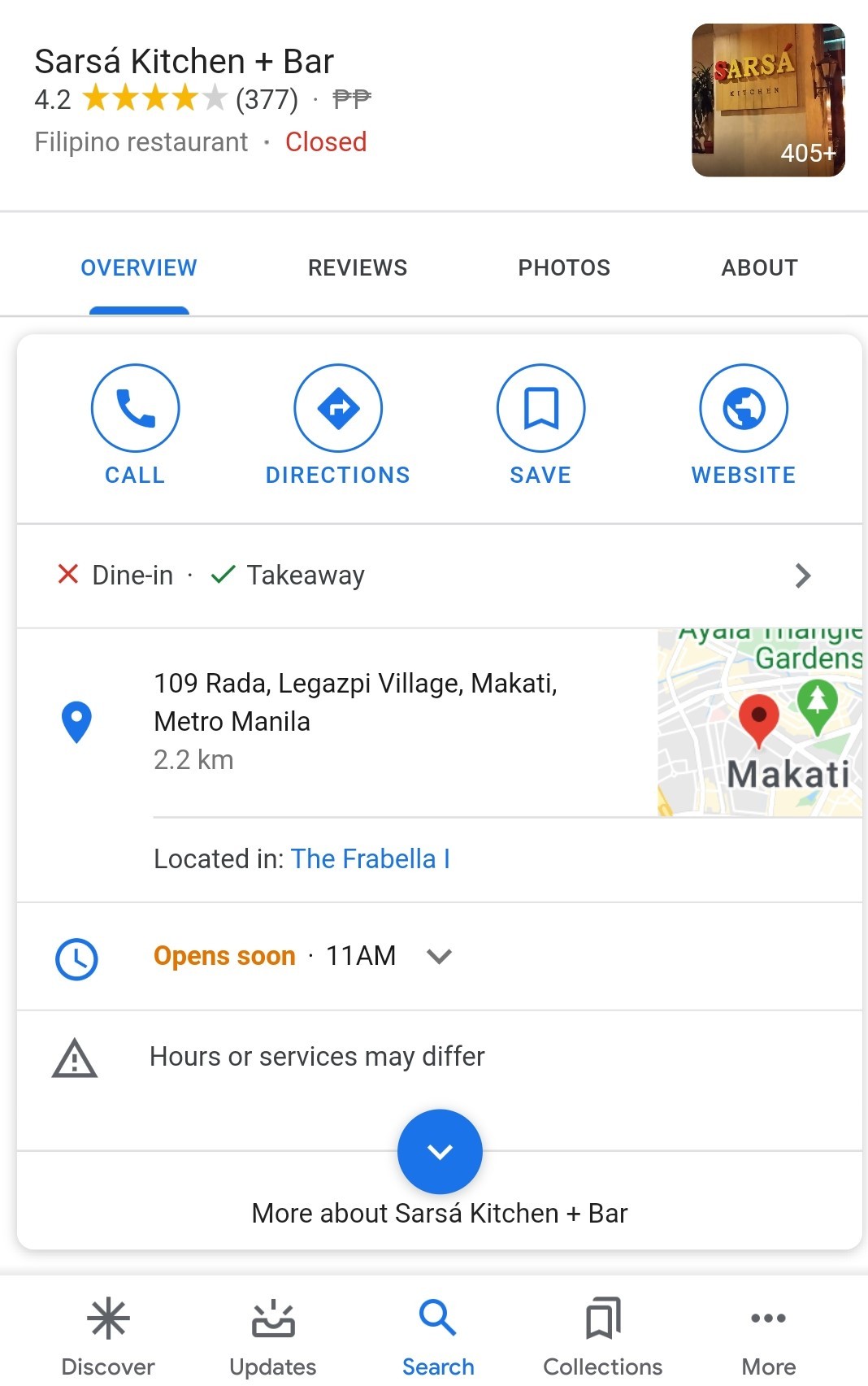Image resolution: width=868 pixels, height=1386 pixels.
Task: Select the Overview tab
Action: 139,267
